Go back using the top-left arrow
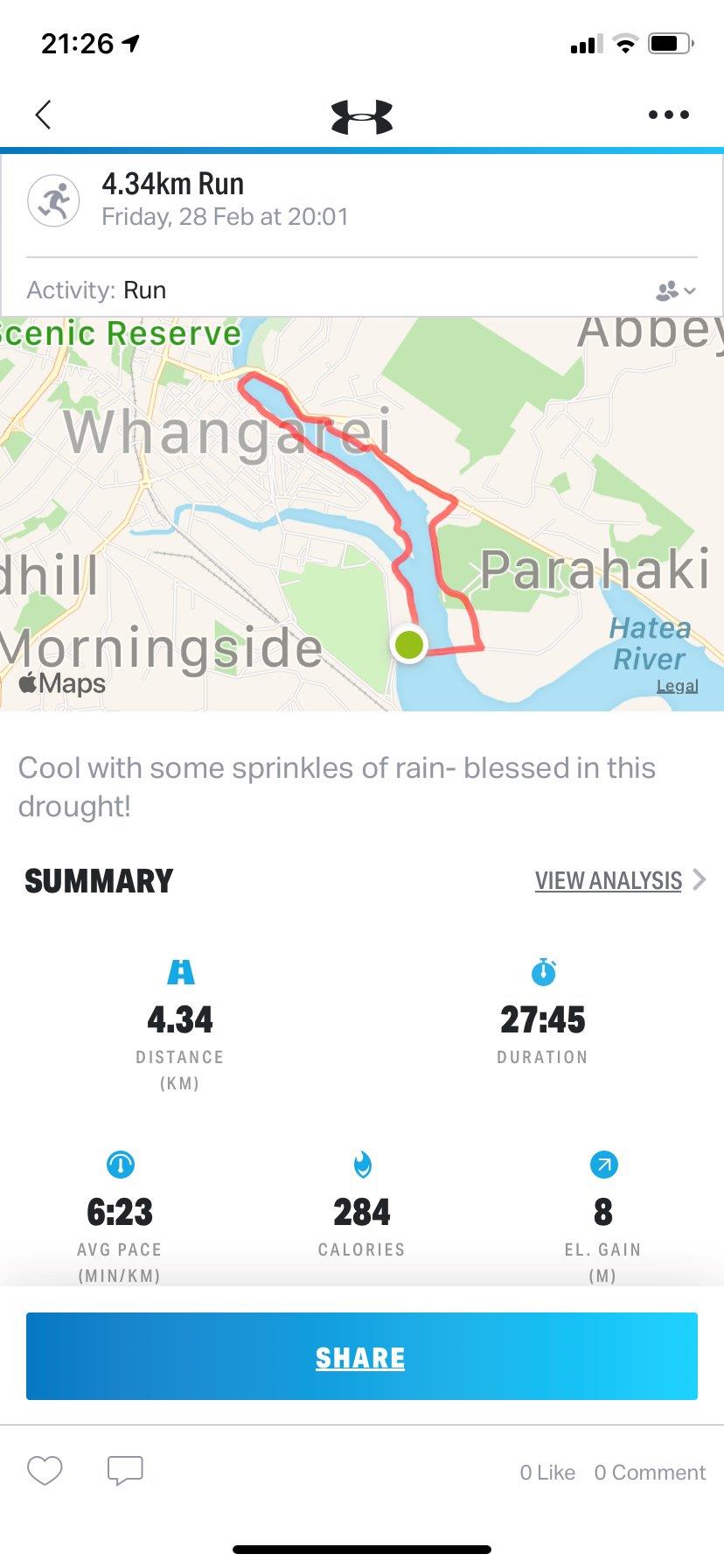The height and width of the screenshot is (1568, 724). (x=43, y=115)
